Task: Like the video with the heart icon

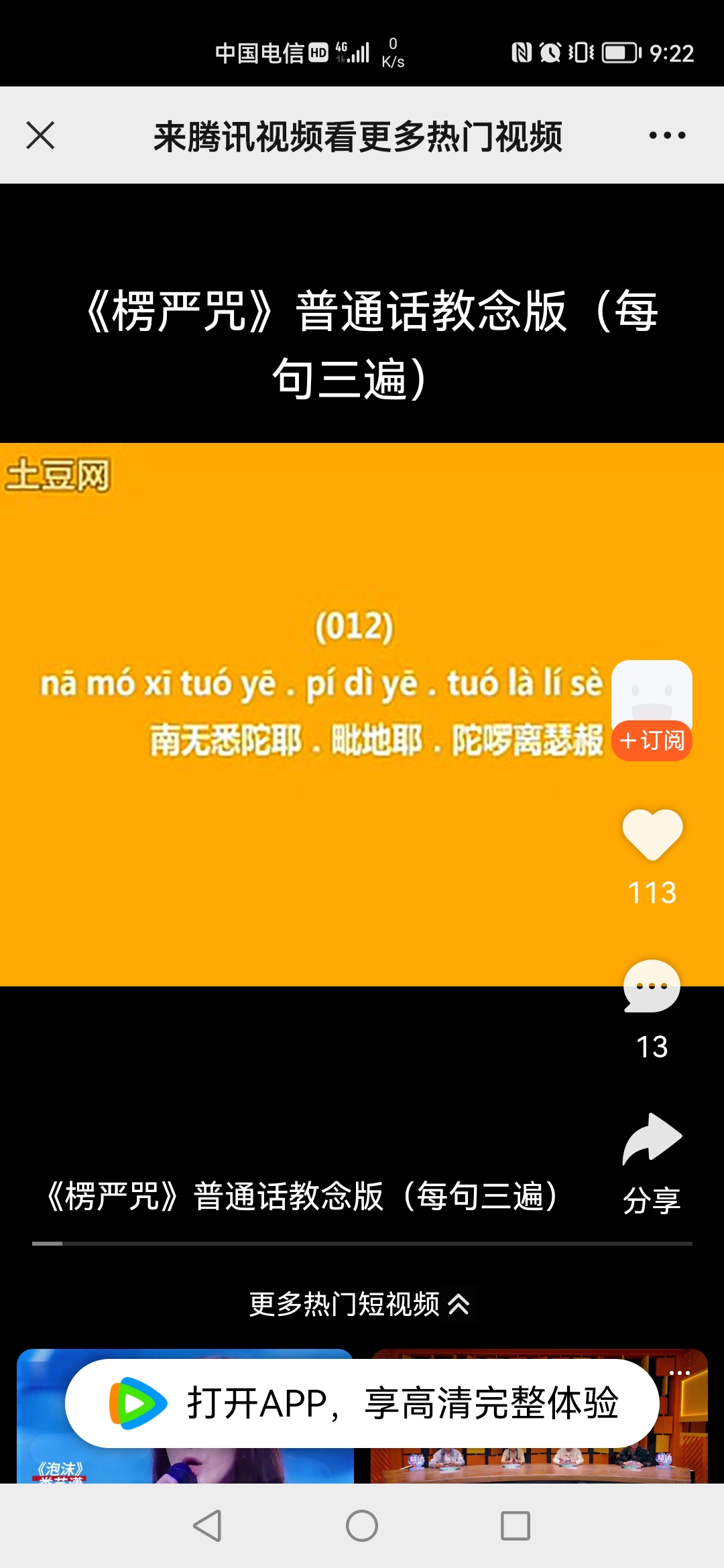Action: tap(652, 834)
